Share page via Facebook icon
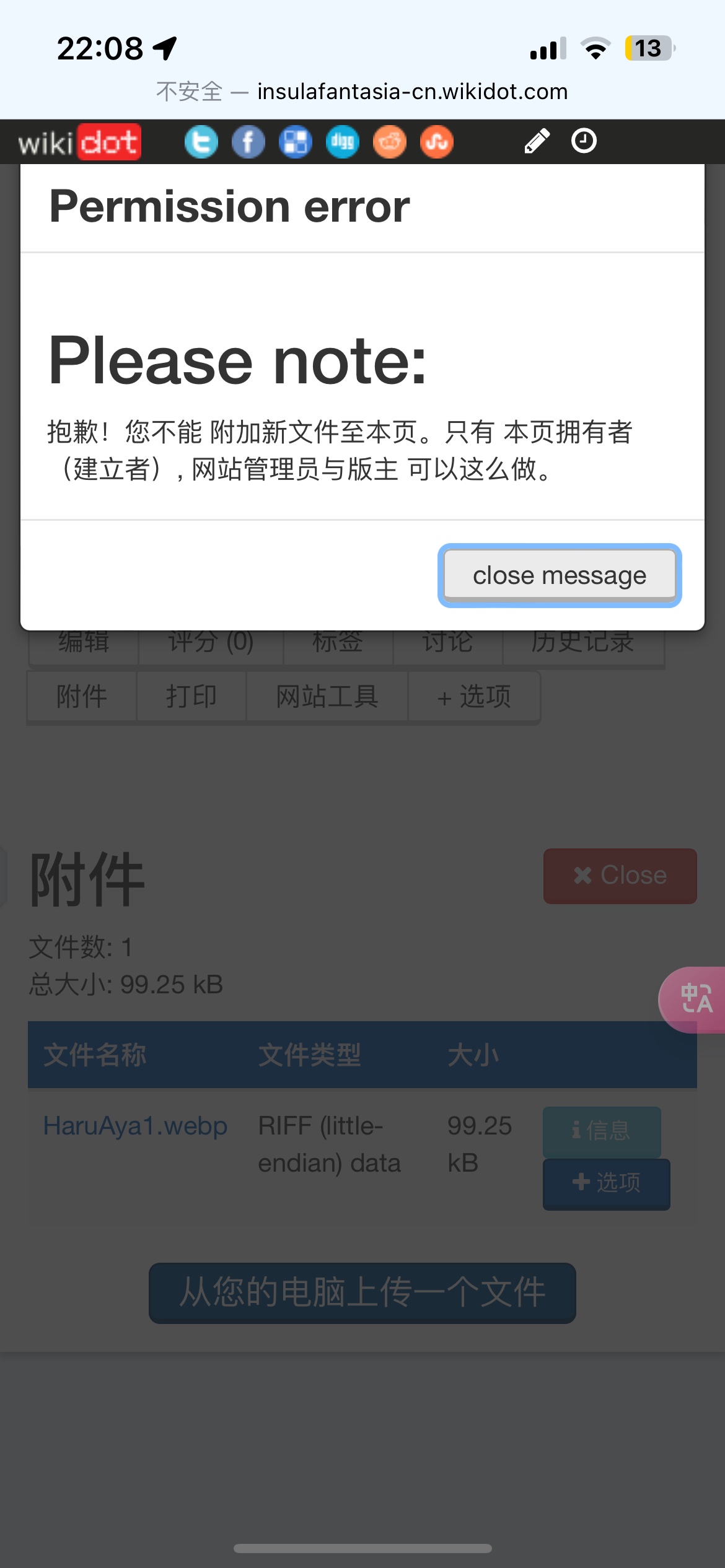 248,142
